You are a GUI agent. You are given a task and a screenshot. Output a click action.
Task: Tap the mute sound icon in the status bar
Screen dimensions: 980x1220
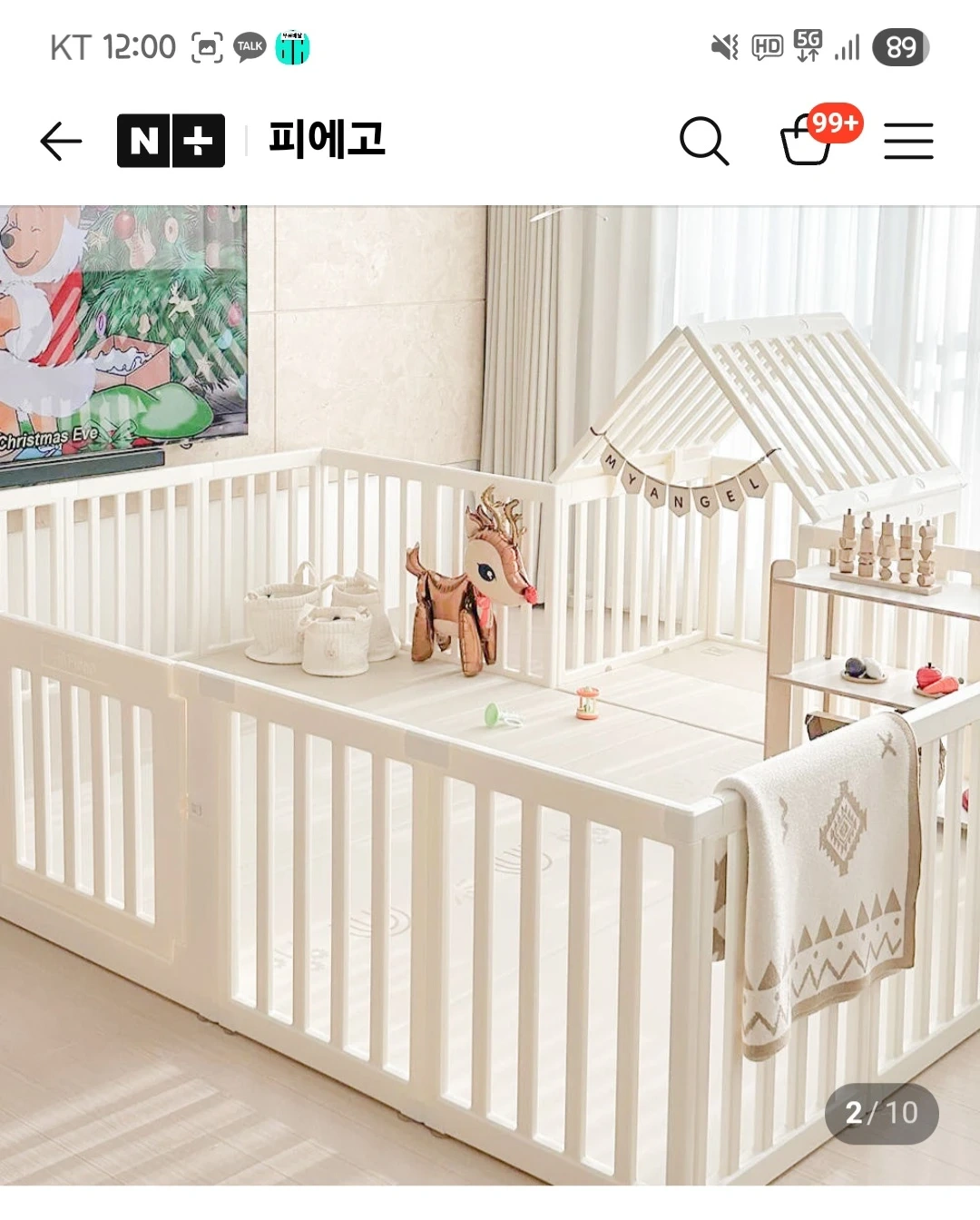(x=721, y=45)
